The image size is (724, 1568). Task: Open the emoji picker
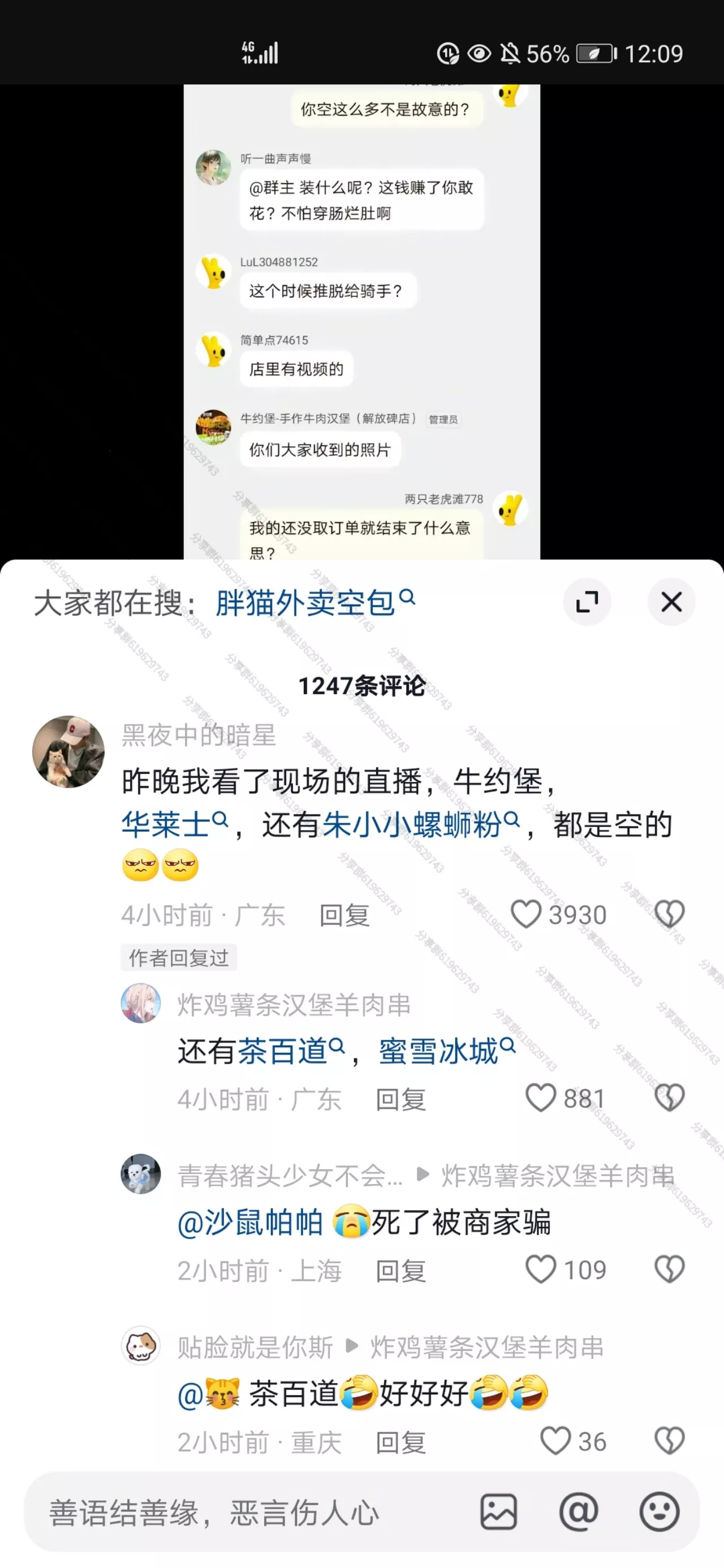tap(659, 1512)
